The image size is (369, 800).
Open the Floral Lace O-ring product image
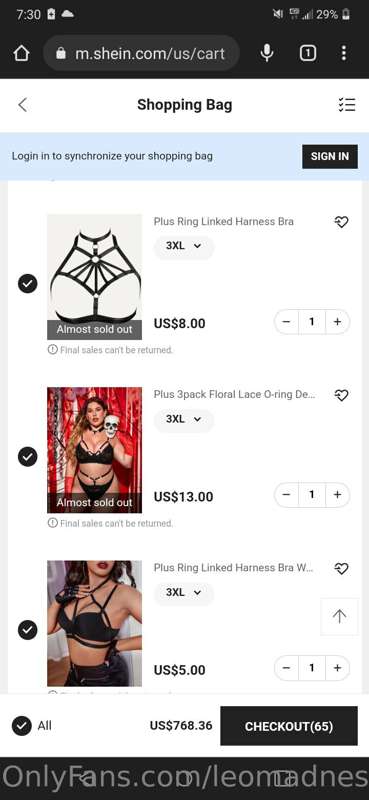[x=94, y=450]
